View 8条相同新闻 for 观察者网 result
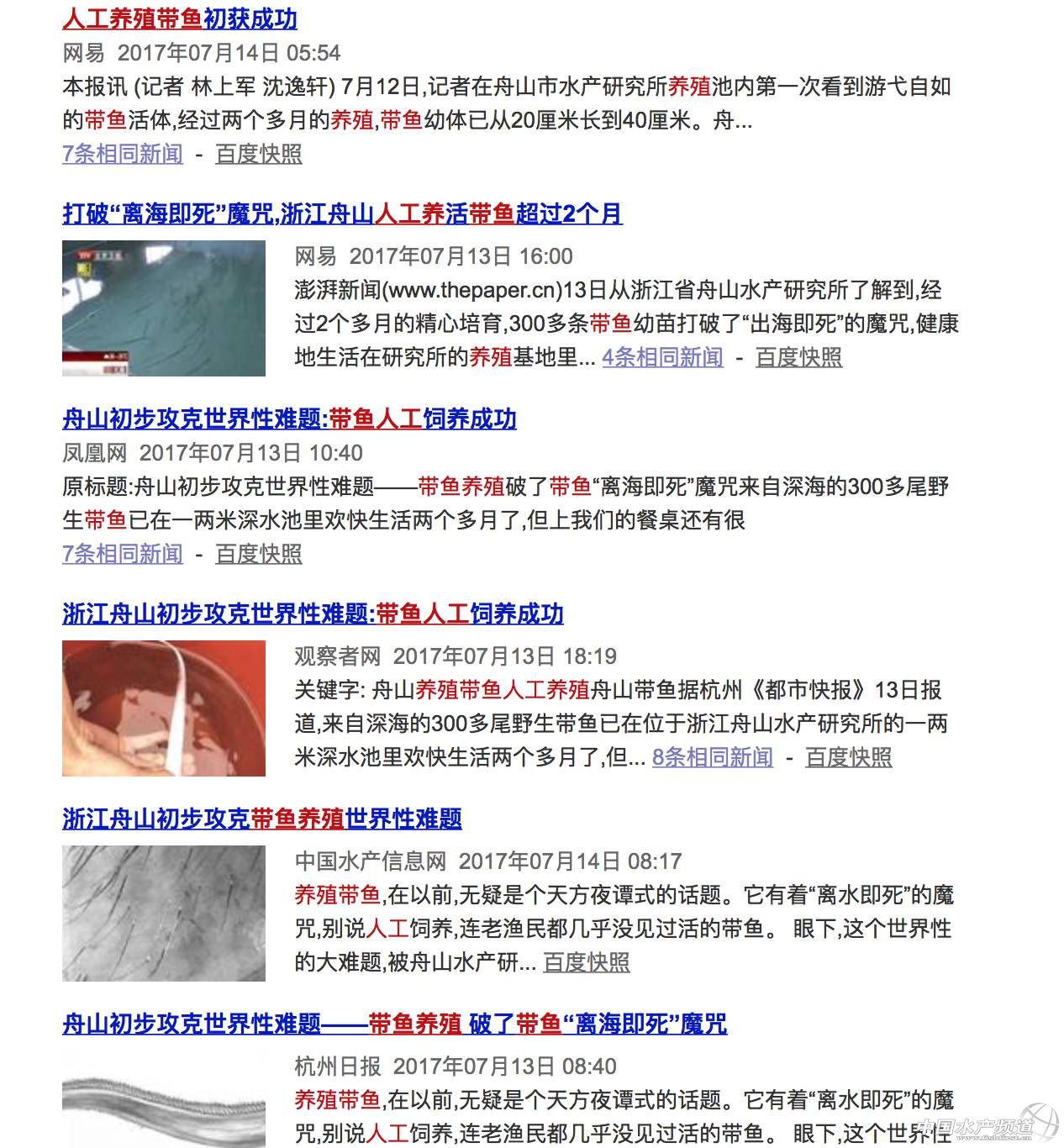Screen dimensions: 1064x1148 [x=712, y=757]
